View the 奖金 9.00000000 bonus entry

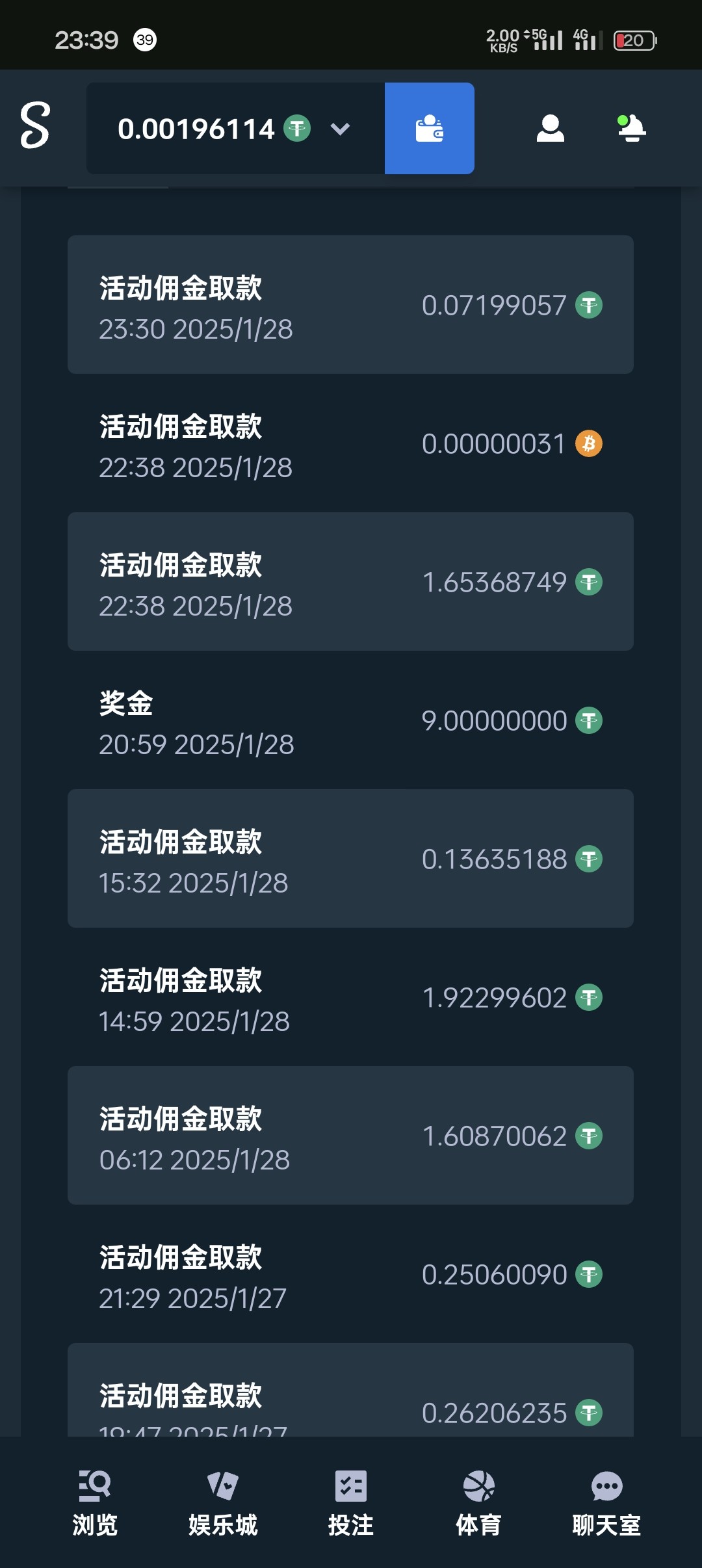point(350,720)
